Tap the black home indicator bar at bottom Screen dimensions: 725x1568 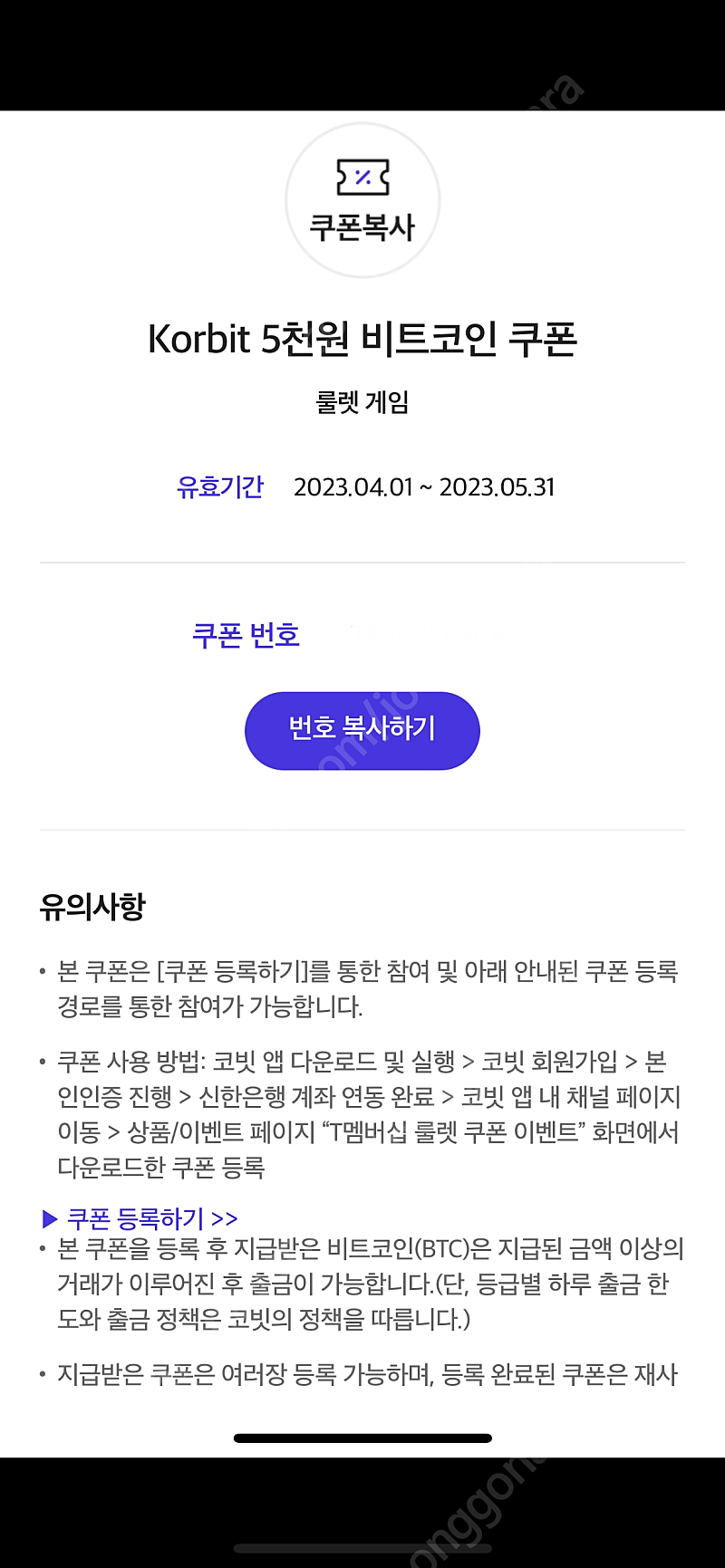coord(362,1438)
